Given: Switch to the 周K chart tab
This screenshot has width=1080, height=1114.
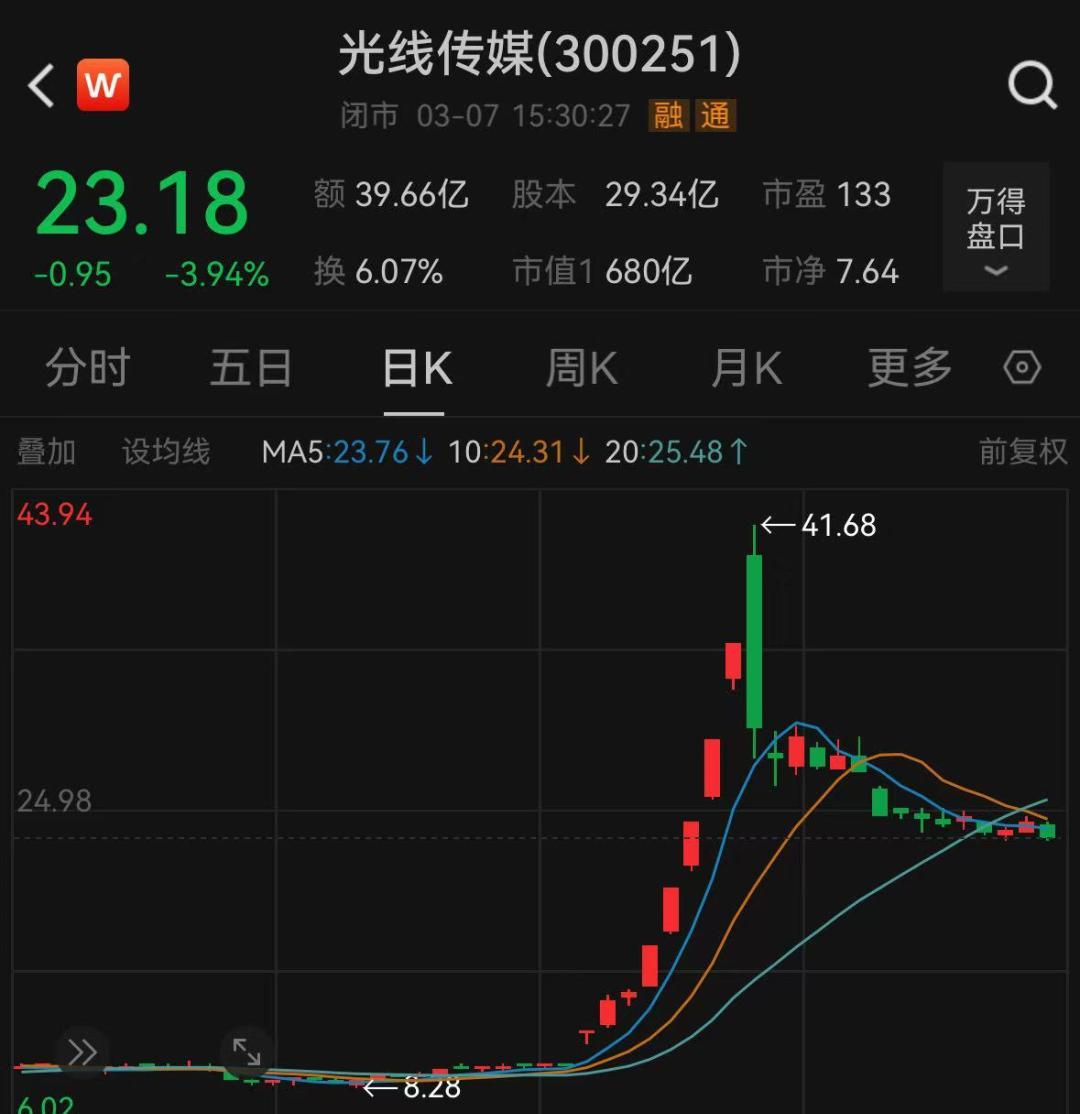Looking at the screenshot, I should pos(581,369).
